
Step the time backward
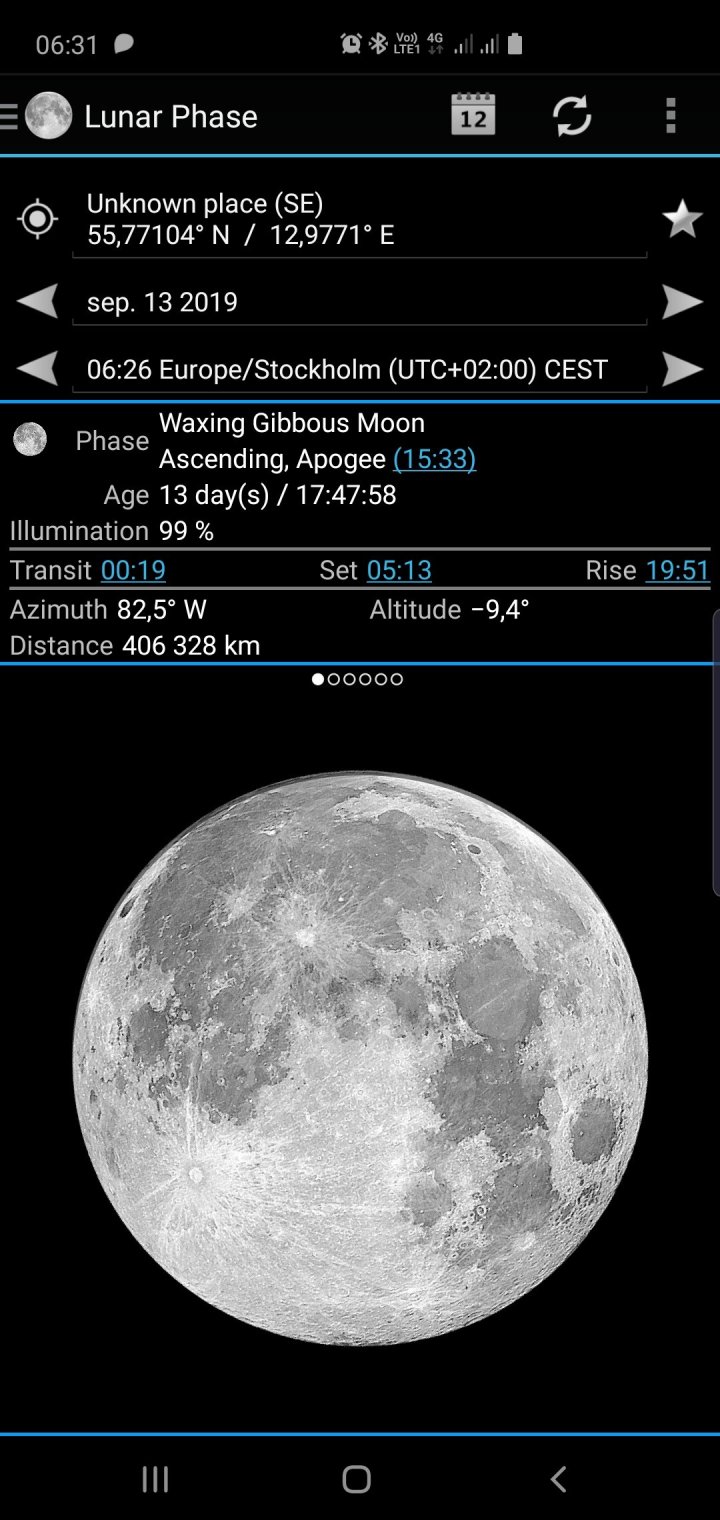pyautogui.click(x=38, y=369)
